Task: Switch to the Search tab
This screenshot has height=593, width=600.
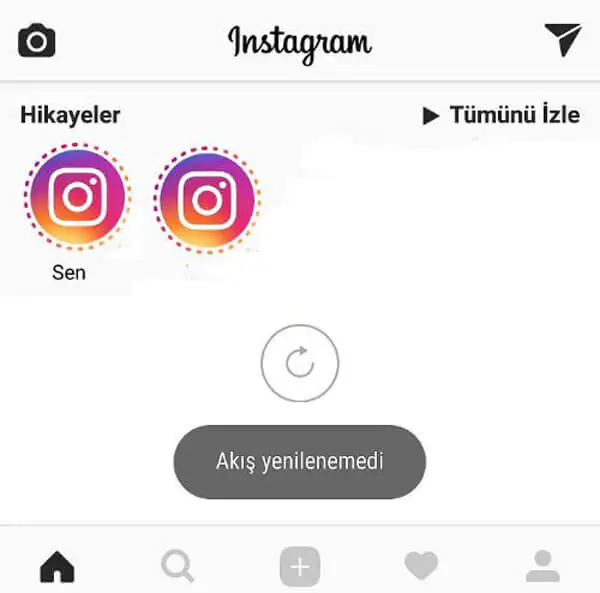Action: 178,567
